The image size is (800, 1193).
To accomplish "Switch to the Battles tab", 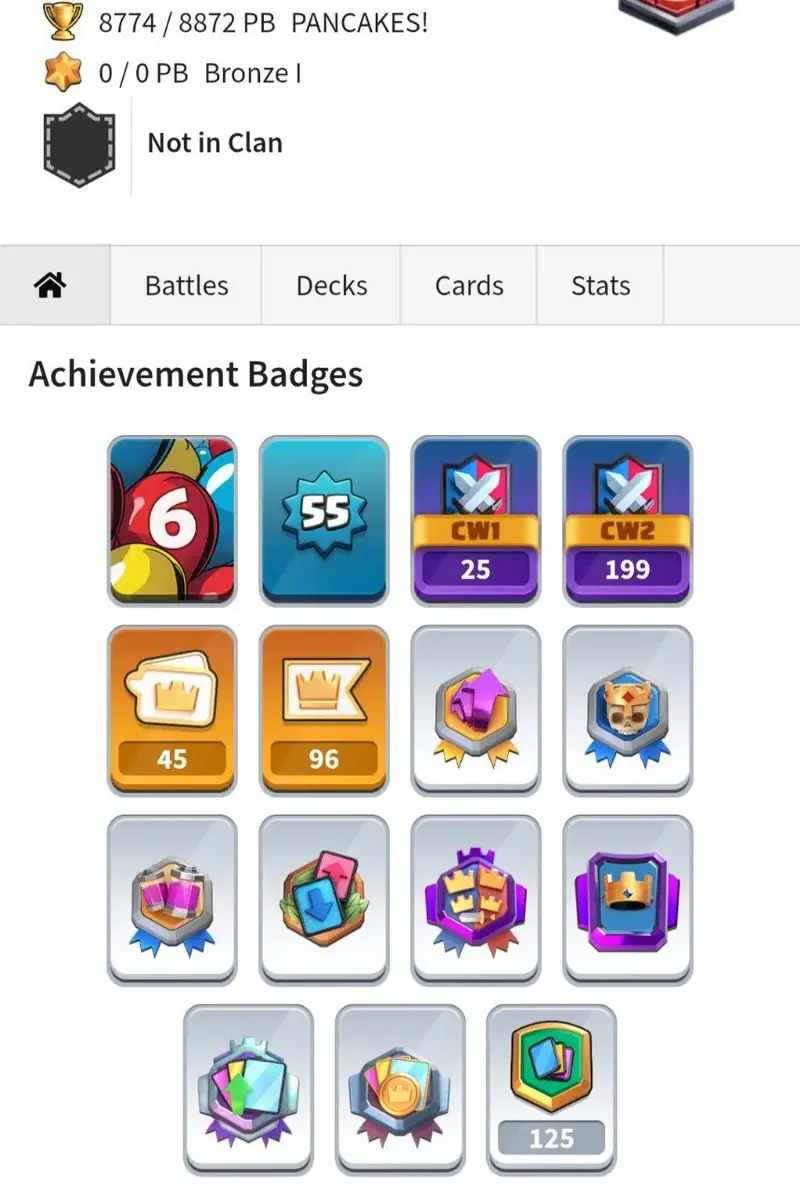I will pos(186,286).
